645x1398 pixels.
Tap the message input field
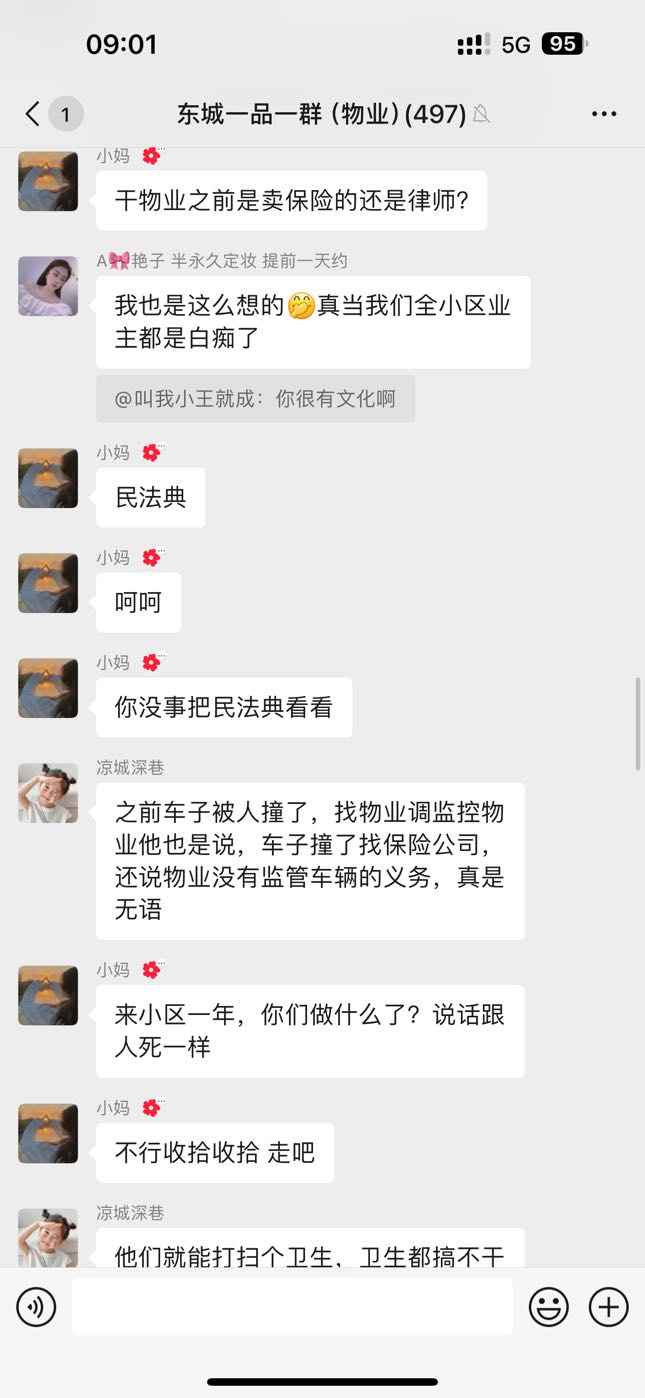tap(292, 1306)
